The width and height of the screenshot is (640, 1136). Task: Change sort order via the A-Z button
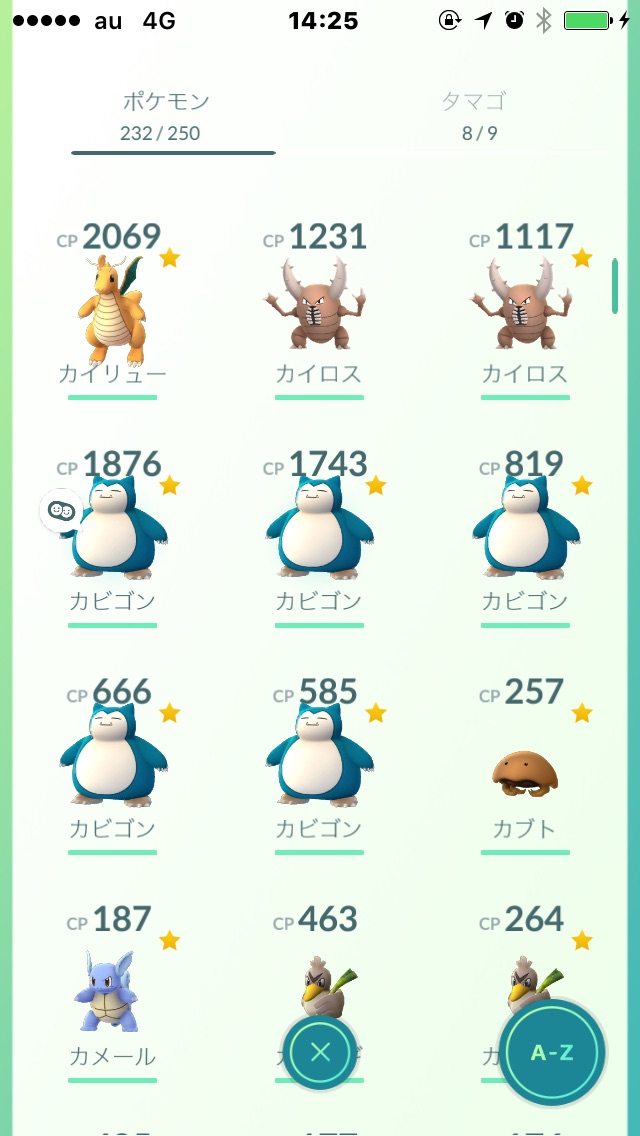coord(552,1053)
